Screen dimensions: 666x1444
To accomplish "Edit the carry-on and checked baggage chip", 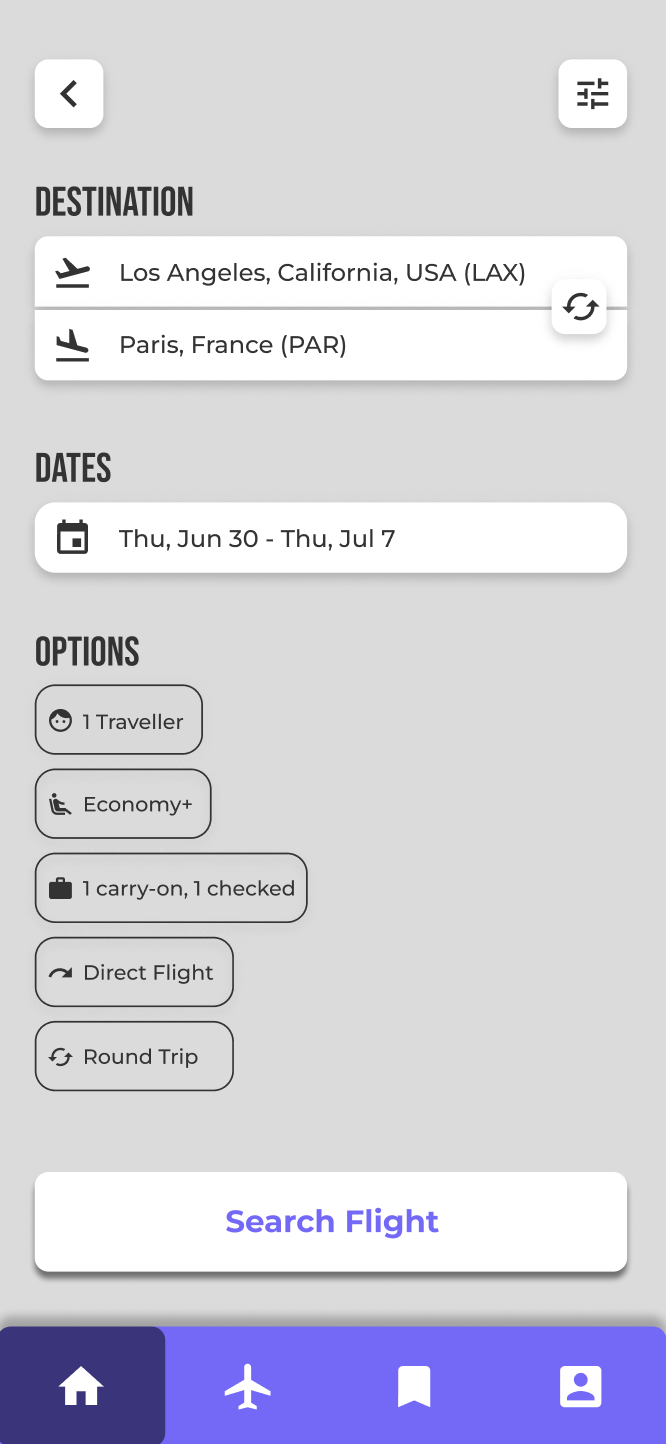I will tap(171, 888).
